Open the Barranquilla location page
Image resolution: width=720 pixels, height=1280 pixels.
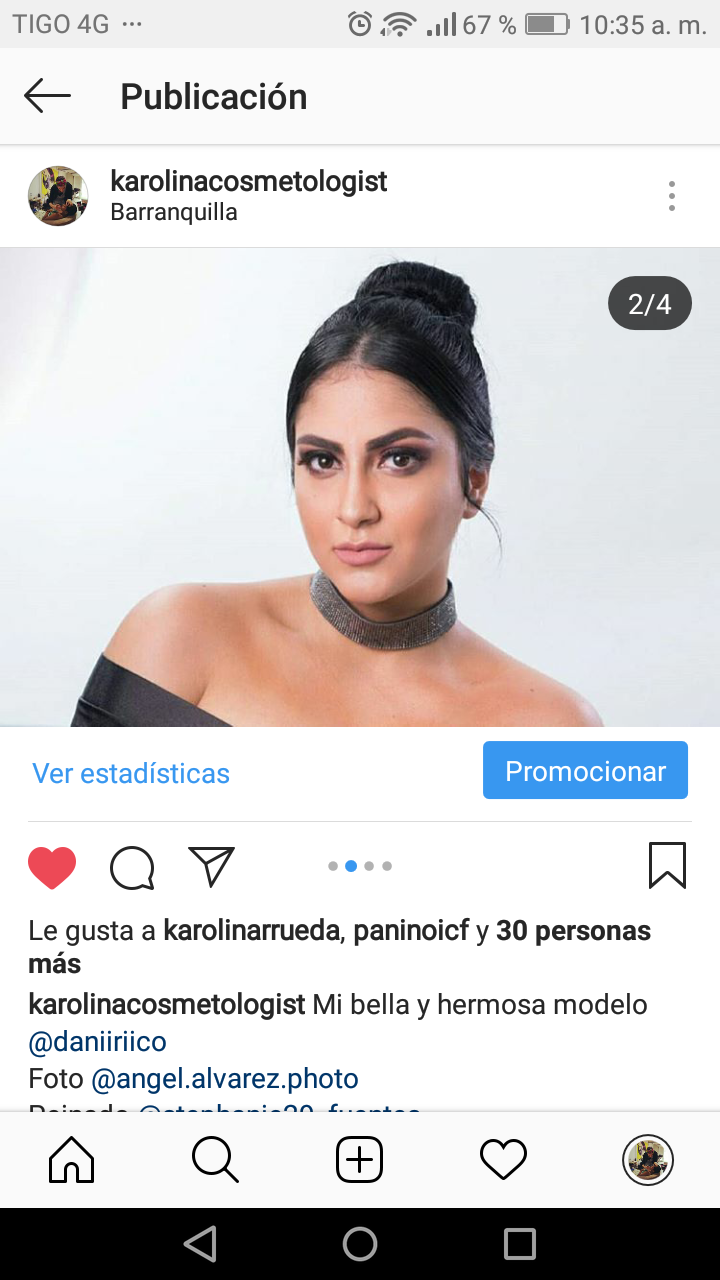click(173, 212)
